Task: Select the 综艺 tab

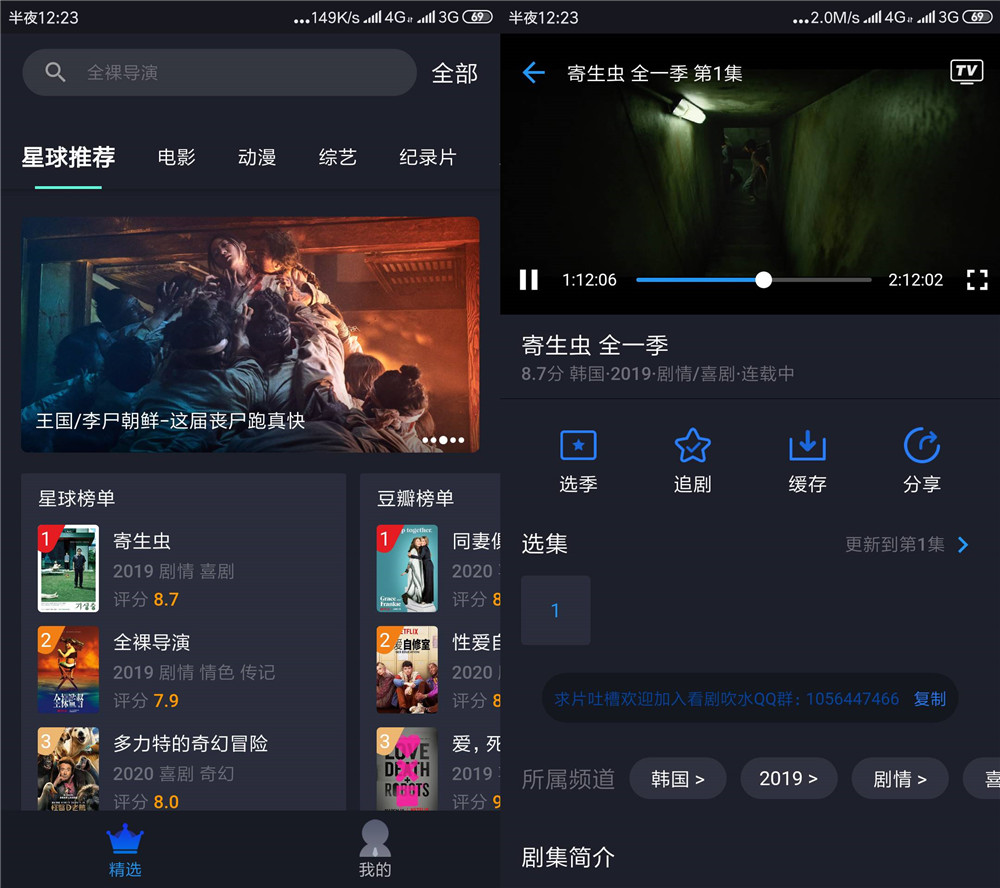Action: (337, 157)
